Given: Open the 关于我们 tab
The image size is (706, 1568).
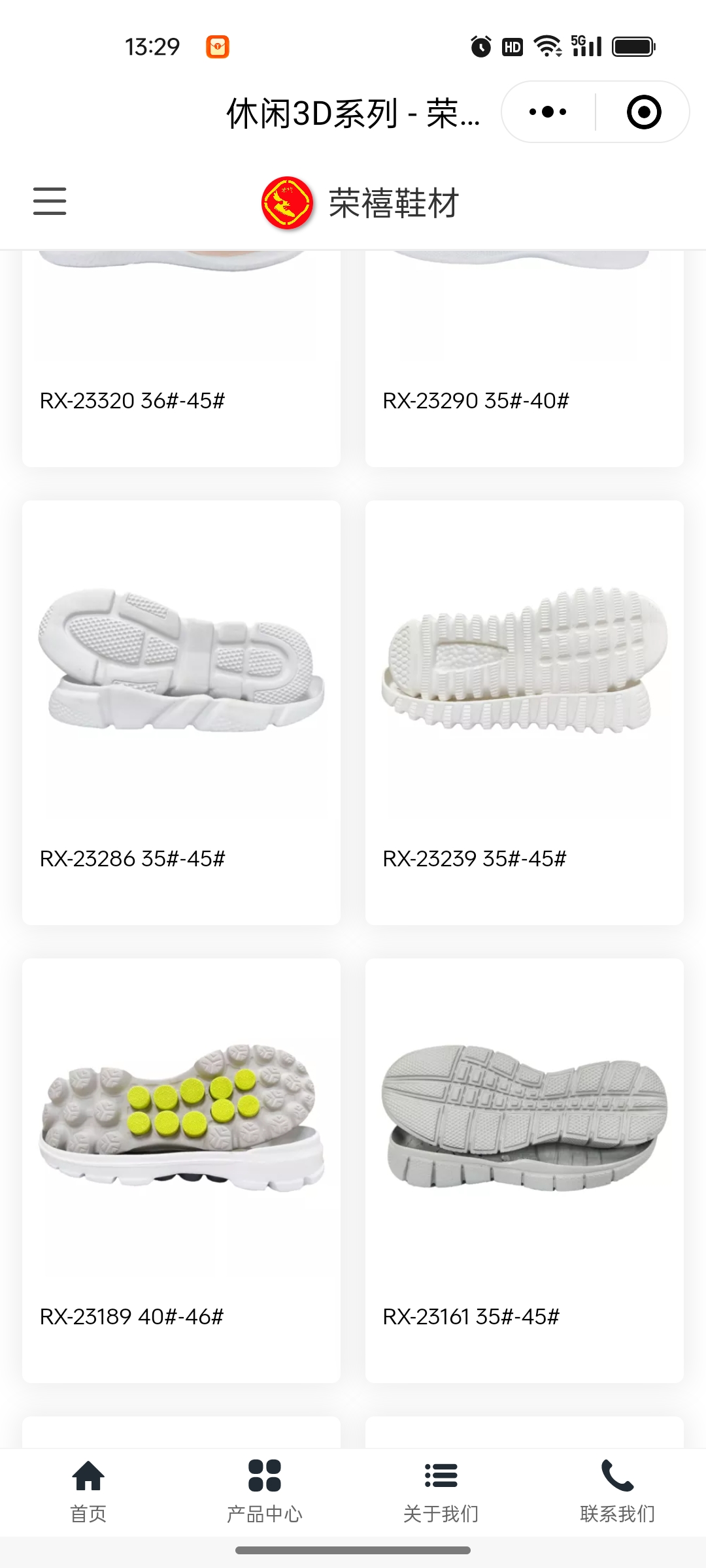Looking at the screenshot, I should [441, 1491].
